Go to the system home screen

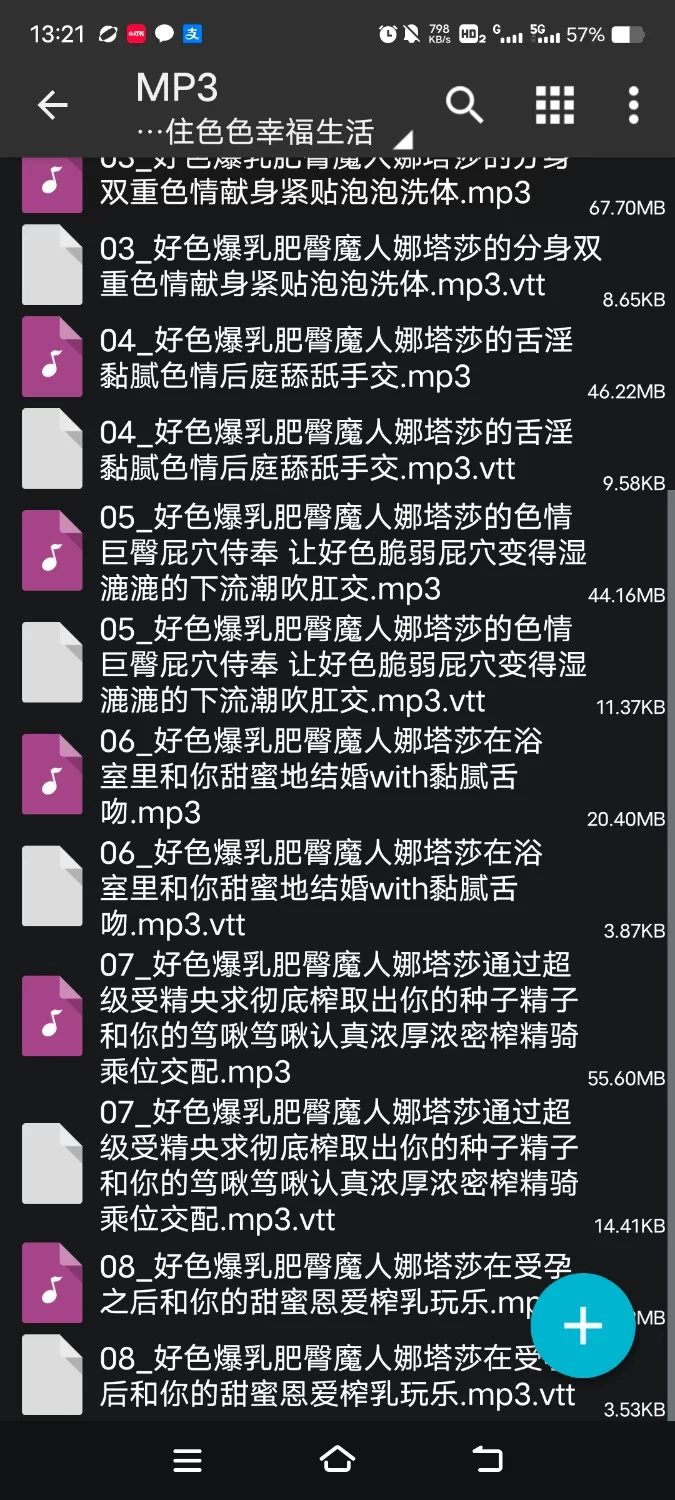point(337,1460)
